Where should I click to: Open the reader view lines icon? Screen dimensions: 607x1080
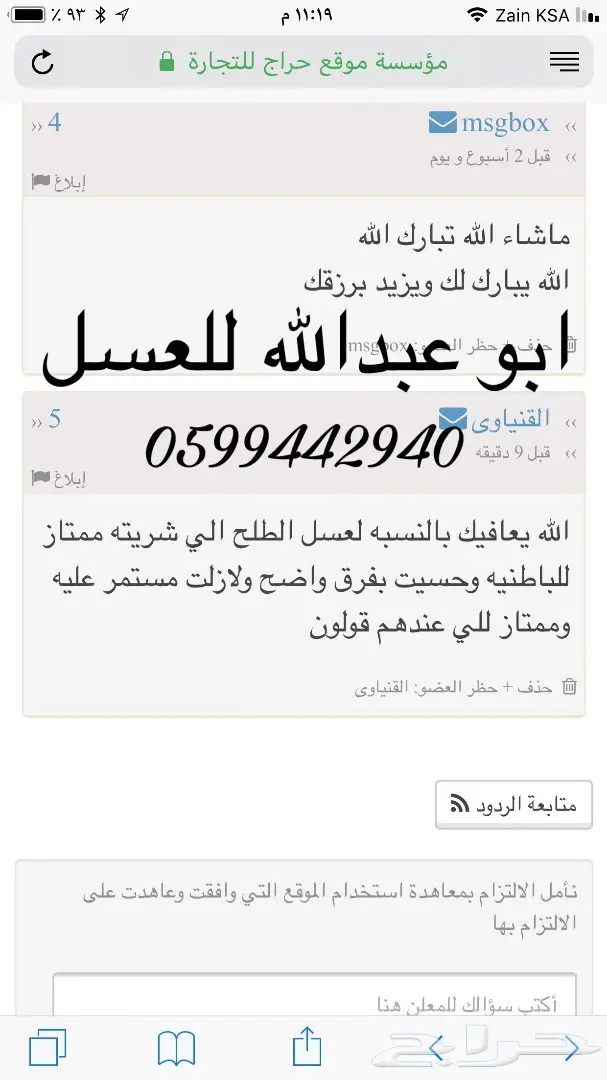[564, 62]
